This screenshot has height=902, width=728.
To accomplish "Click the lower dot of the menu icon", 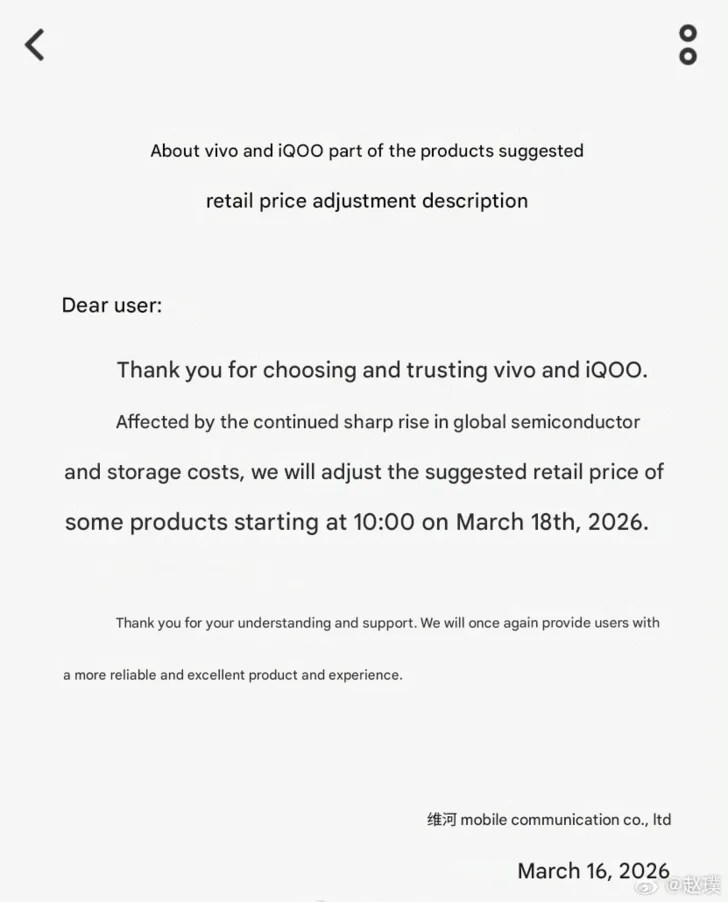I will point(687,56).
